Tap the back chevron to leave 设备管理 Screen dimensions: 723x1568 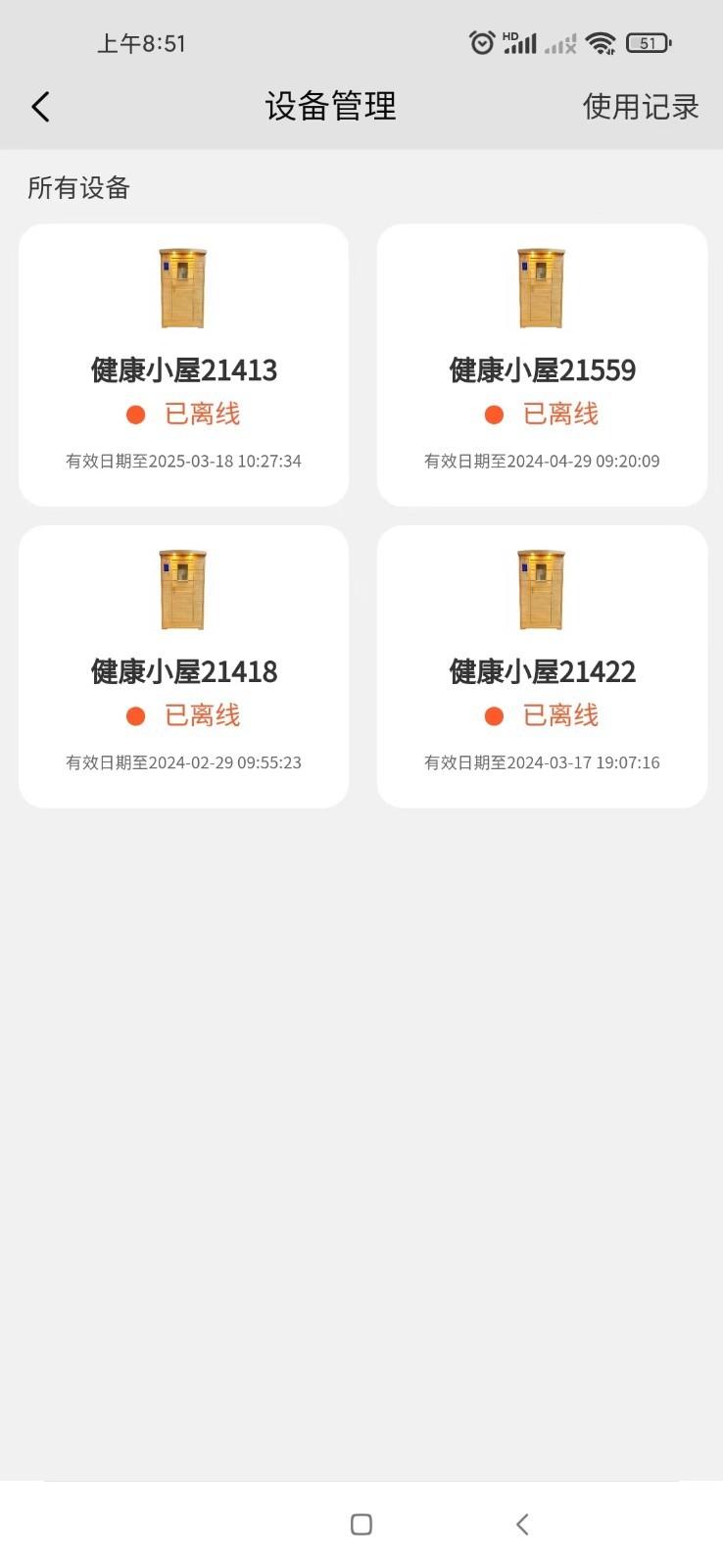40,106
